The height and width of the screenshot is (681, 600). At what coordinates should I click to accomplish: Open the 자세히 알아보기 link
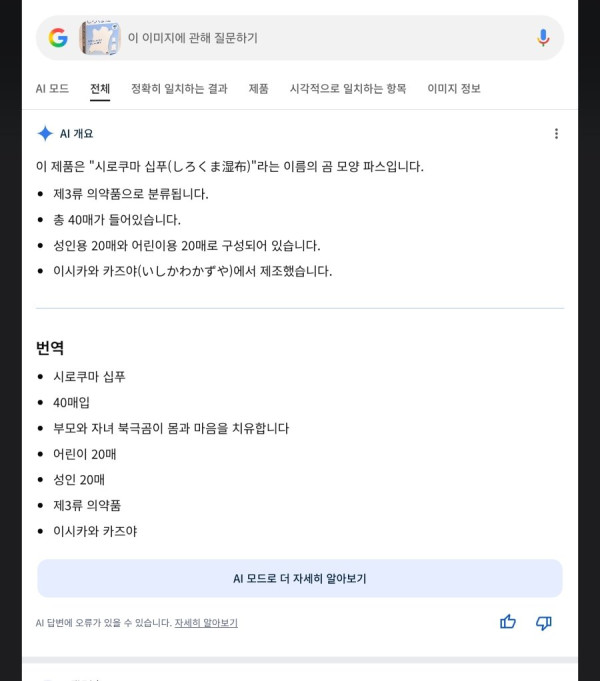206,623
